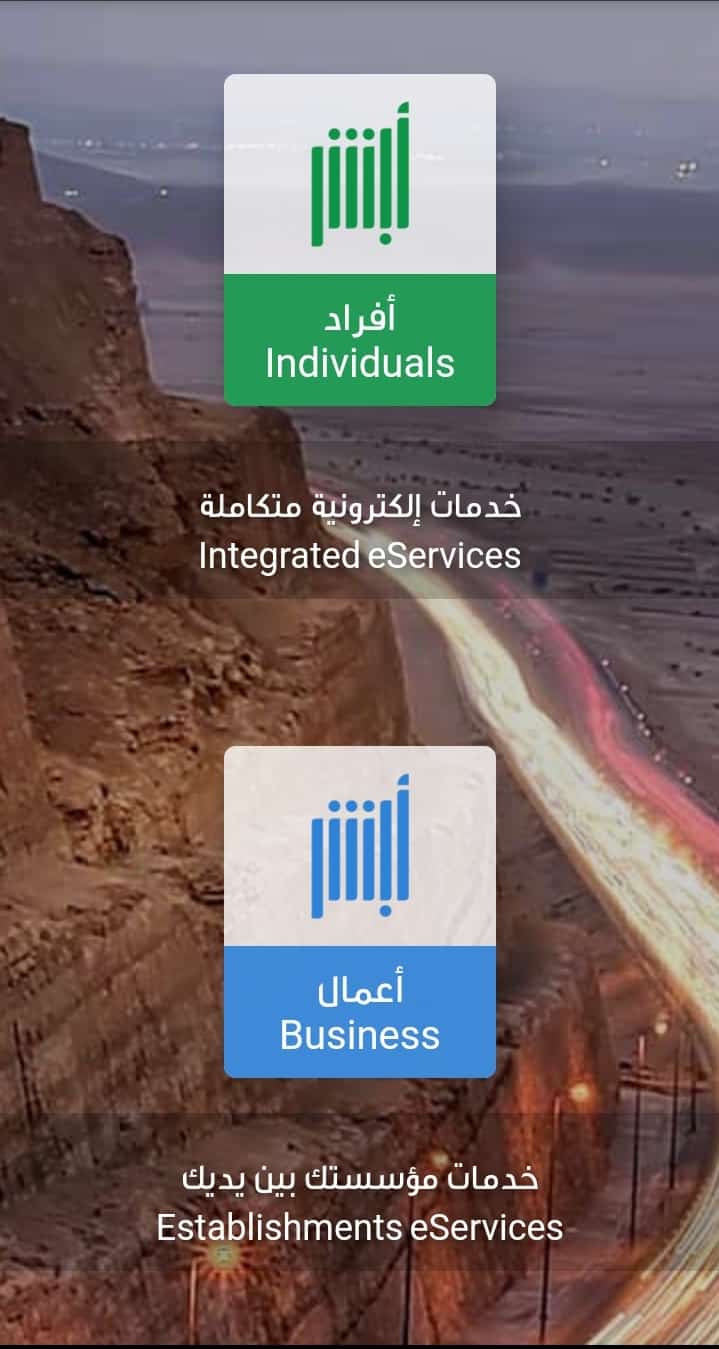
Task: Select the Absher Business card
Action: click(x=360, y=912)
